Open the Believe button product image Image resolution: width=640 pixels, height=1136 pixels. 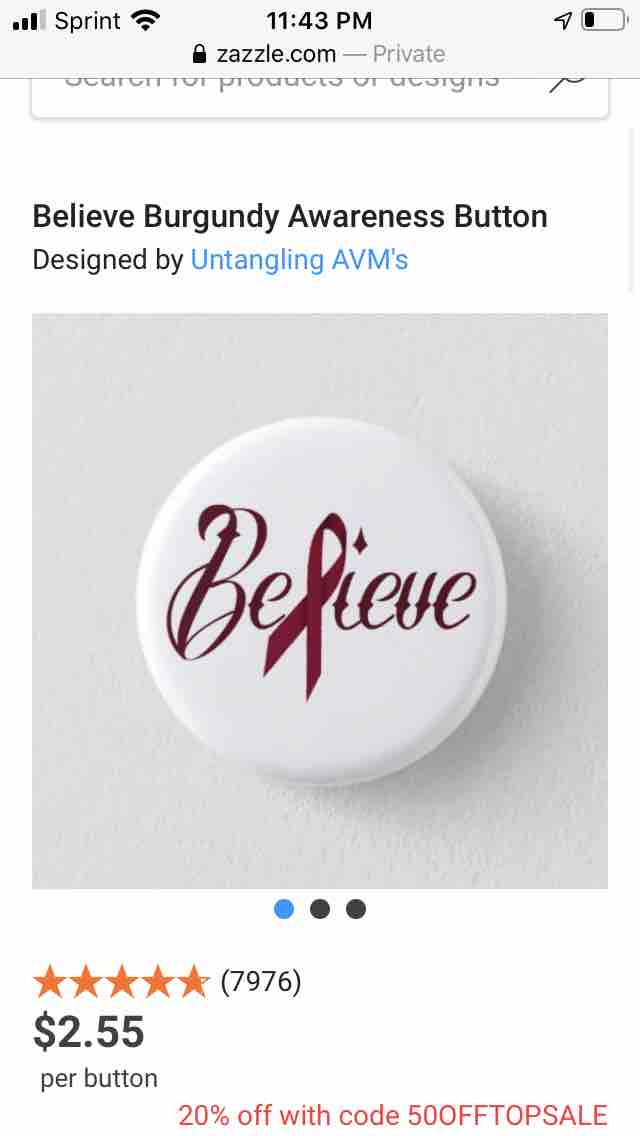[320, 600]
